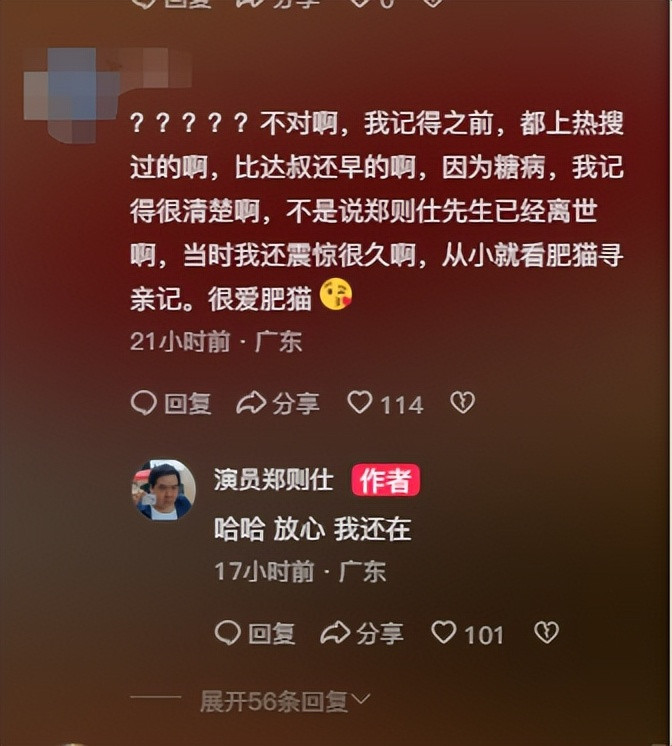Viewport: 672px width, 746px height.
Task: Open 演员郑则仕 profile avatar
Action: [x=163, y=491]
